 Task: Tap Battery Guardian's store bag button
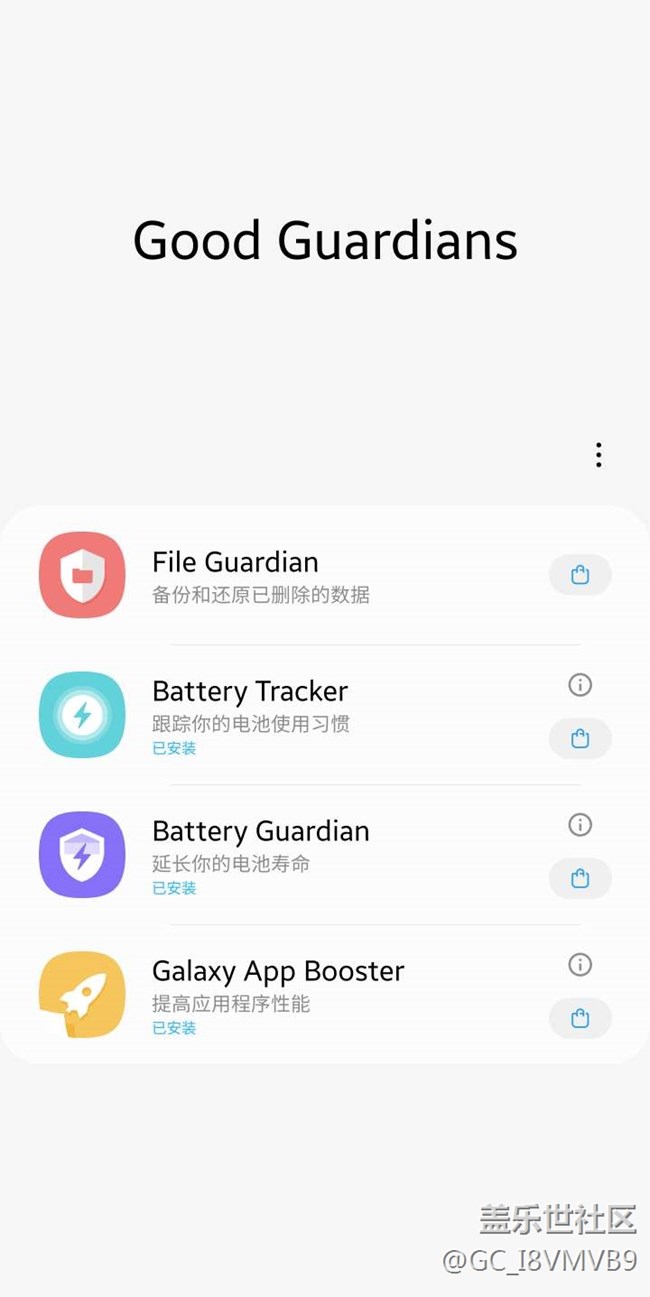[x=580, y=879]
